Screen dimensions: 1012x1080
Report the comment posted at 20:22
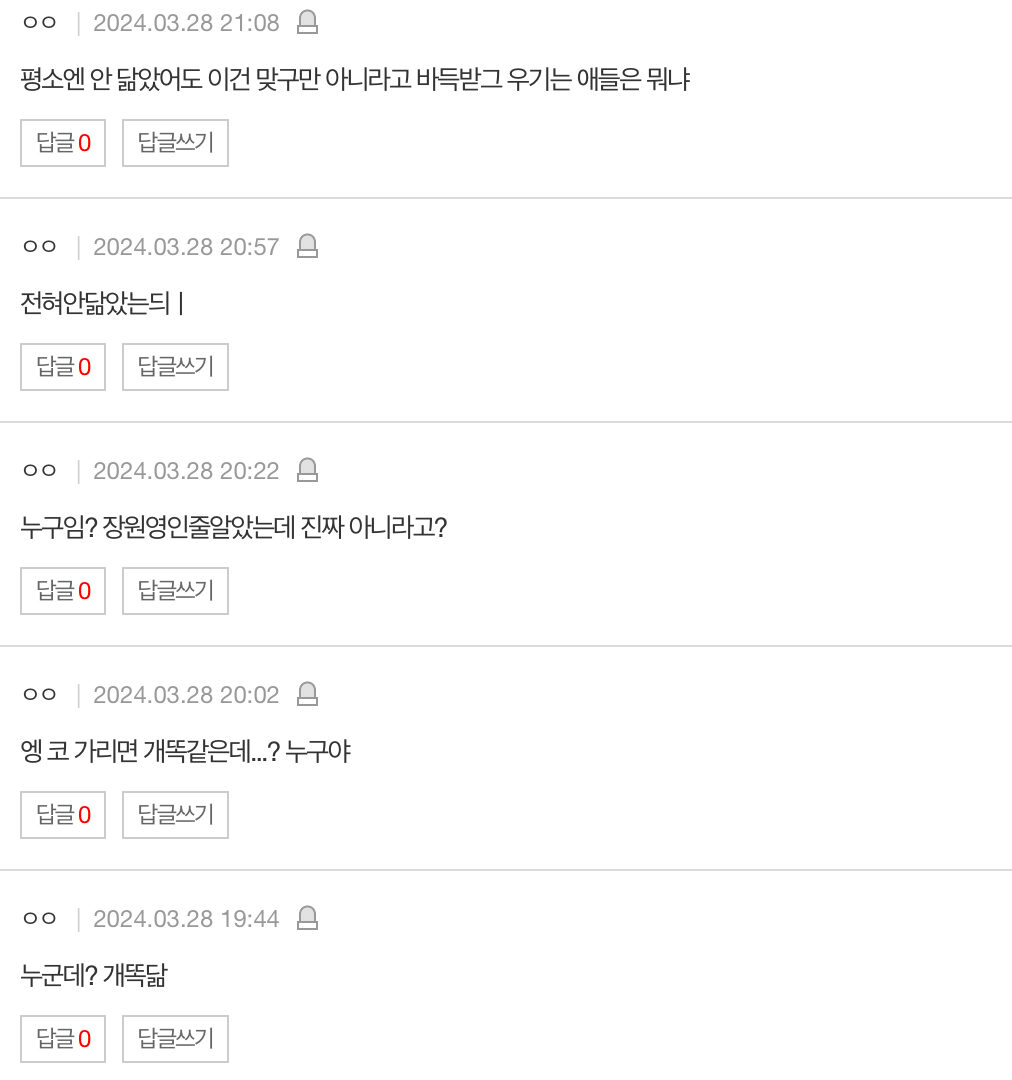(x=308, y=470)
